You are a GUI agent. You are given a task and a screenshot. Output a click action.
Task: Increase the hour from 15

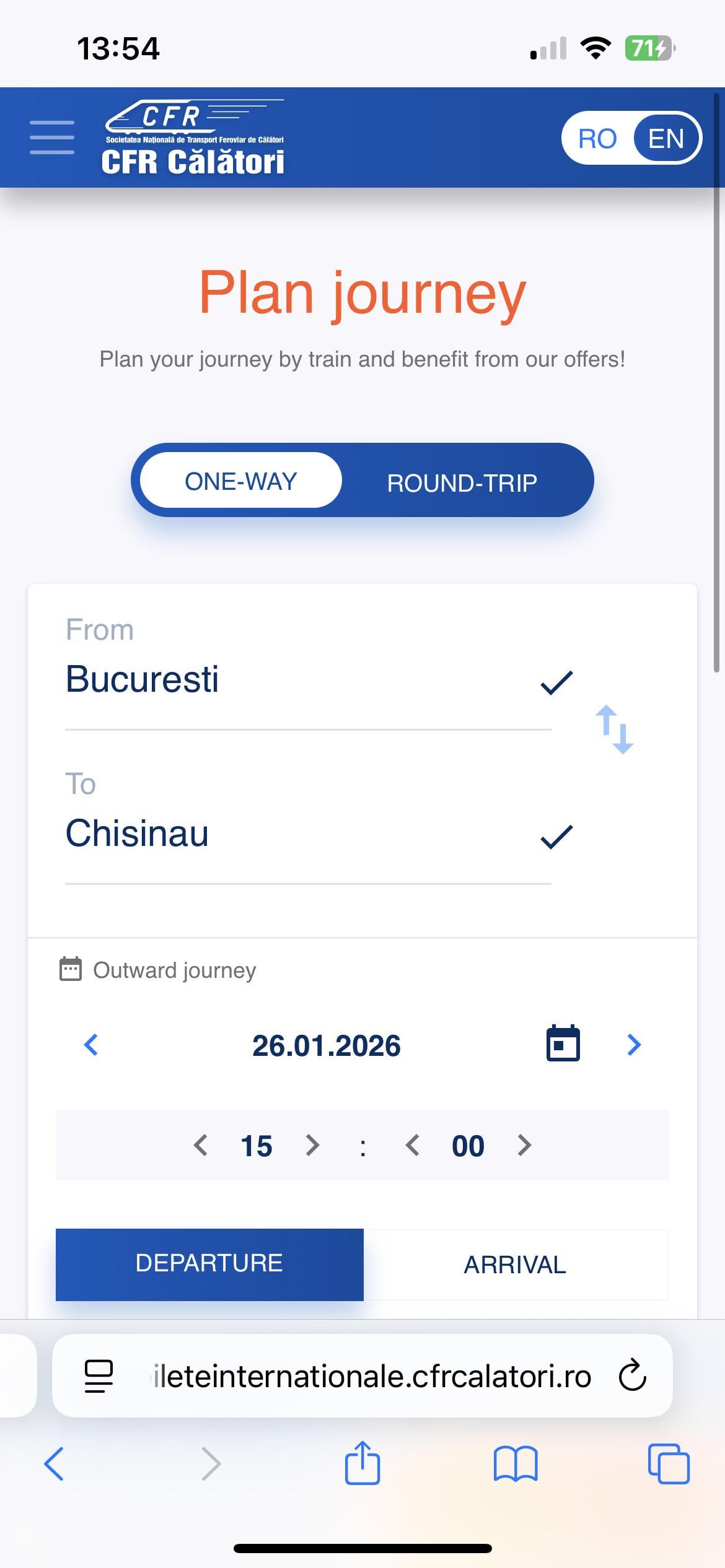313,1146
